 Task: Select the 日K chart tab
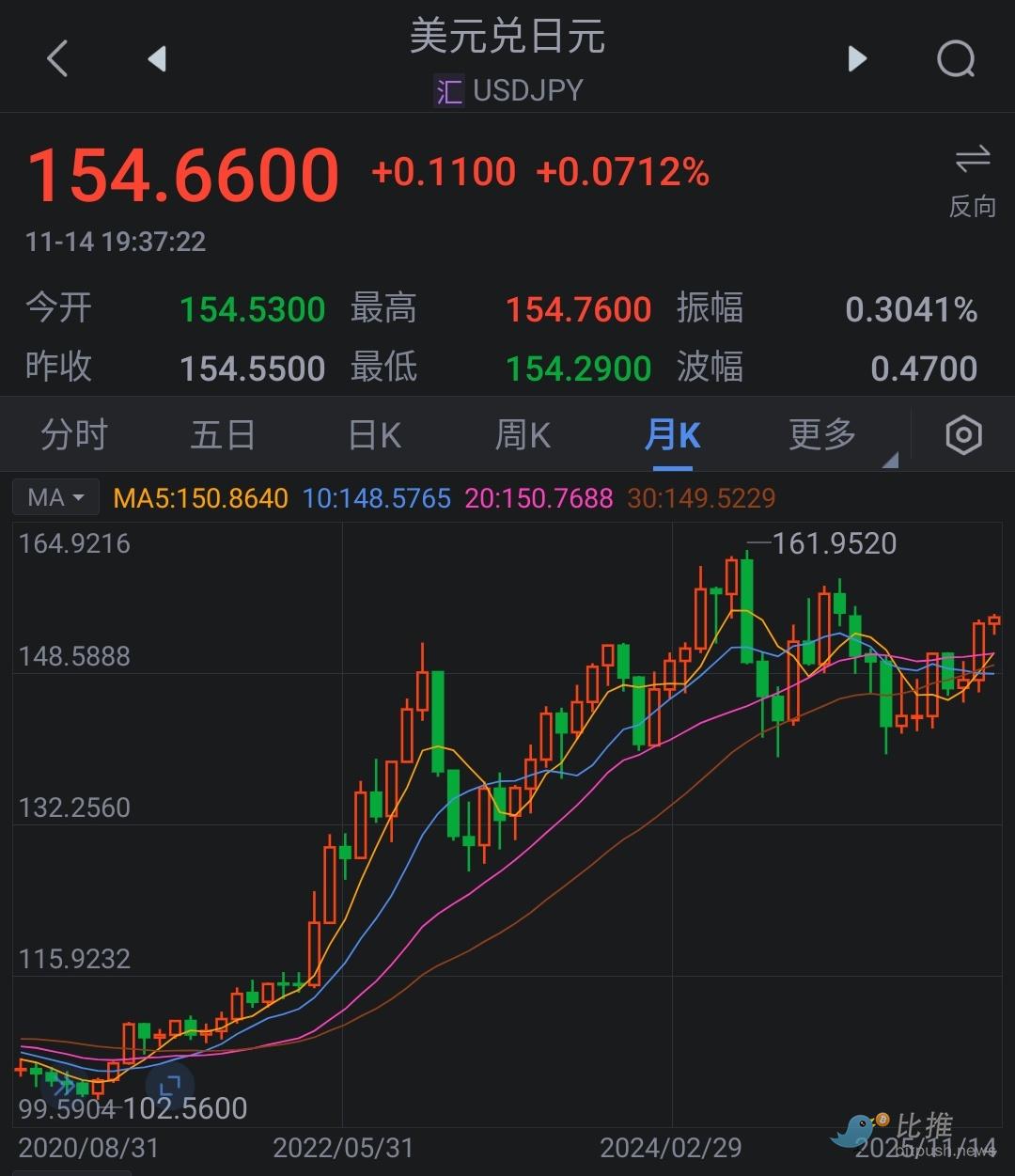pos(374,435)
